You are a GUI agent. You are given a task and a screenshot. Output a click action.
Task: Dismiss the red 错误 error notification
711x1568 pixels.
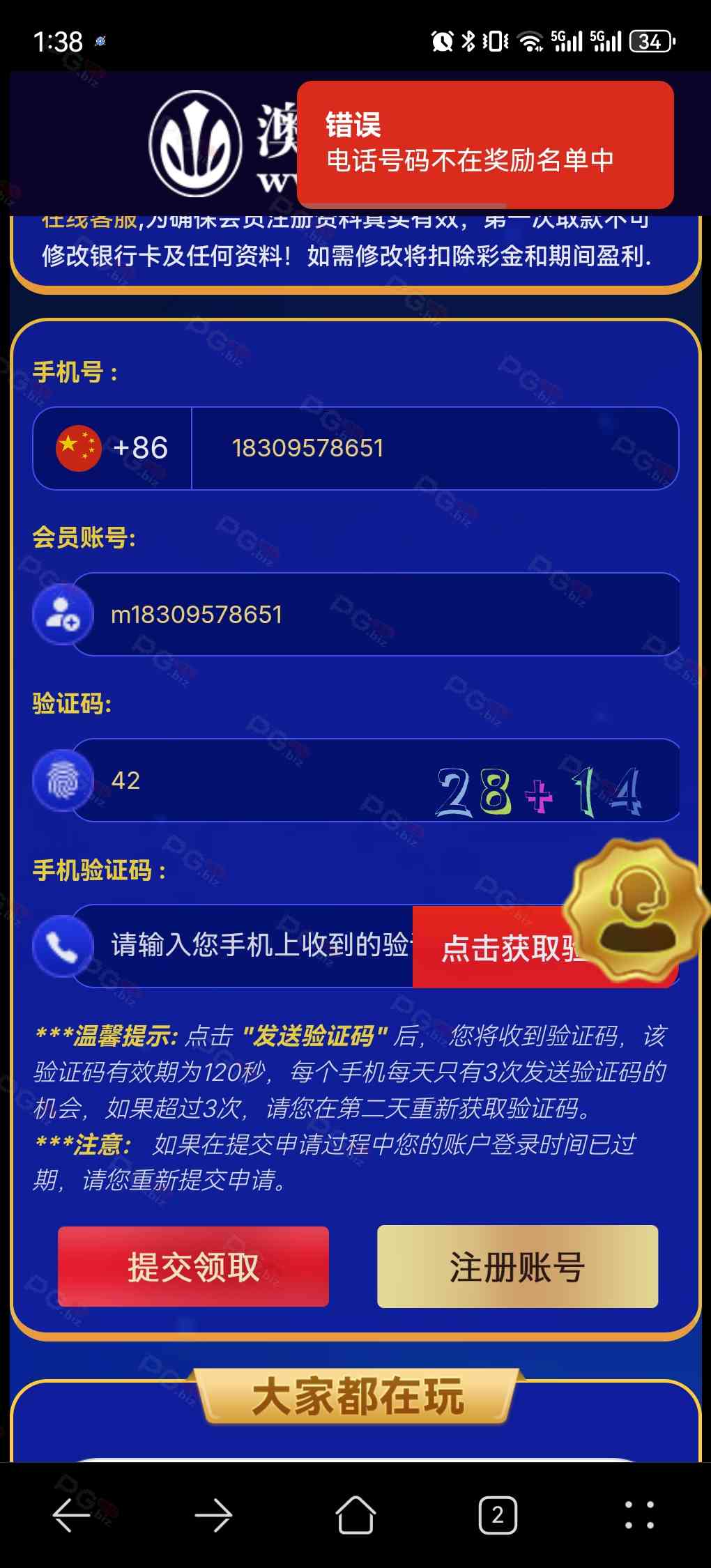(485, 144)
